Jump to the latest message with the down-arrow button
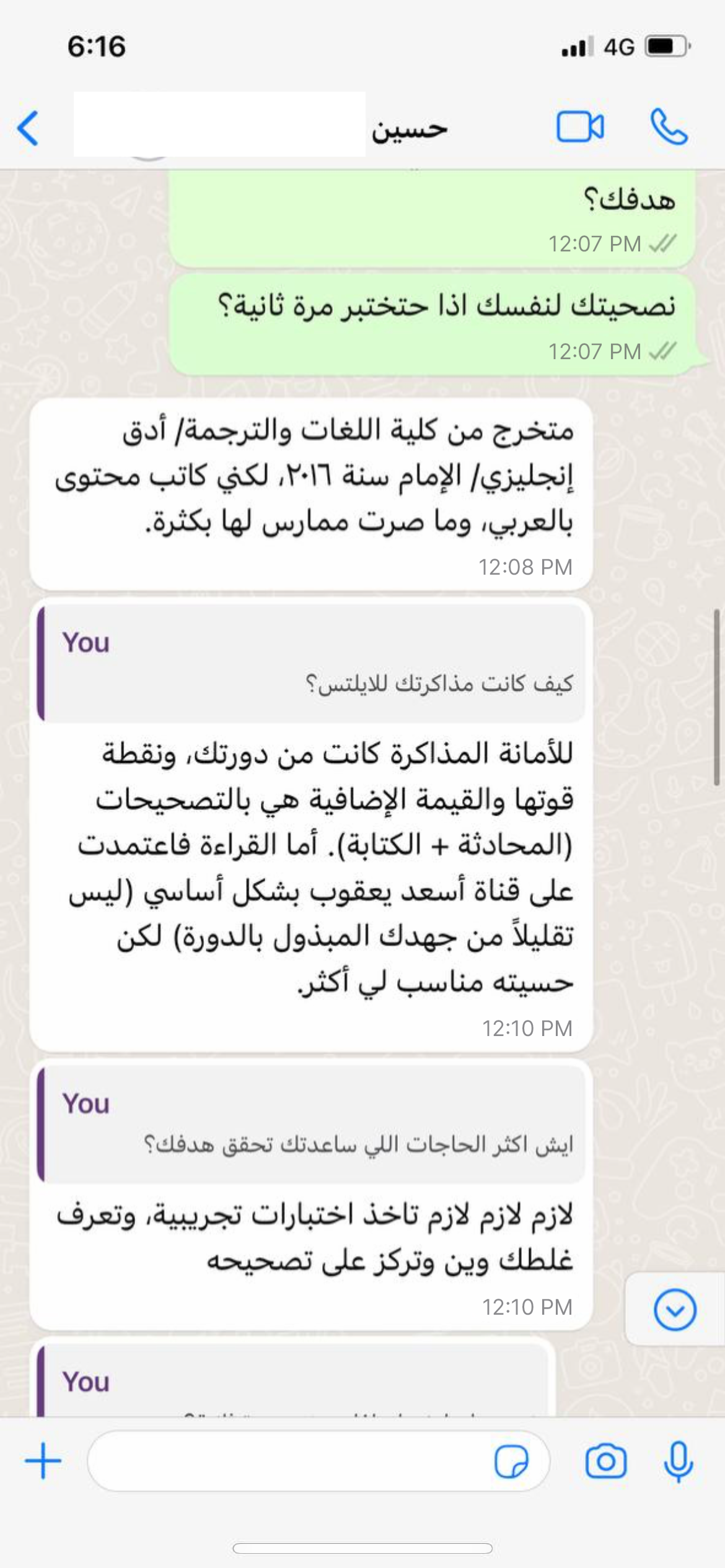This screenshot has width=725, height=1568. click(674, 1310)
